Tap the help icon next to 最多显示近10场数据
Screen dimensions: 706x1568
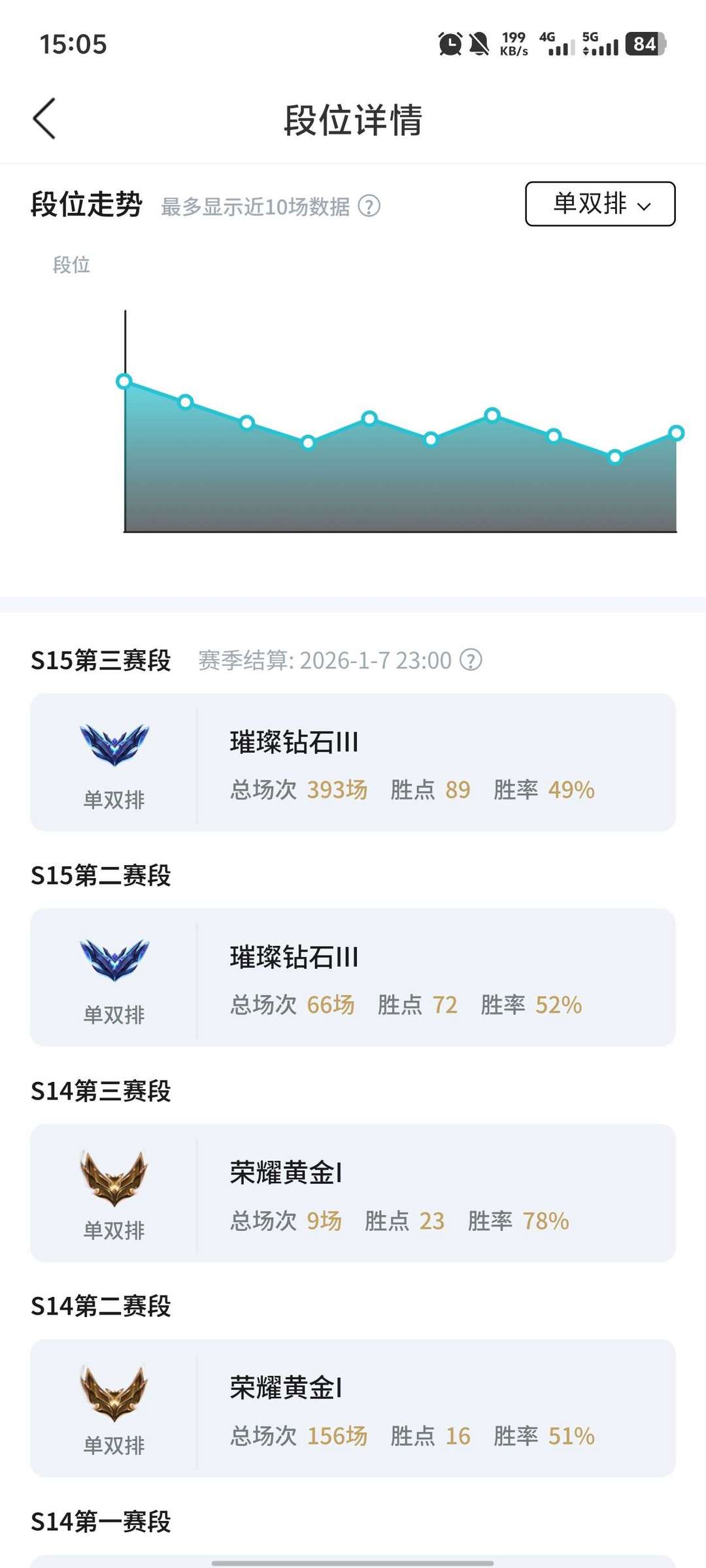(368, 208)
